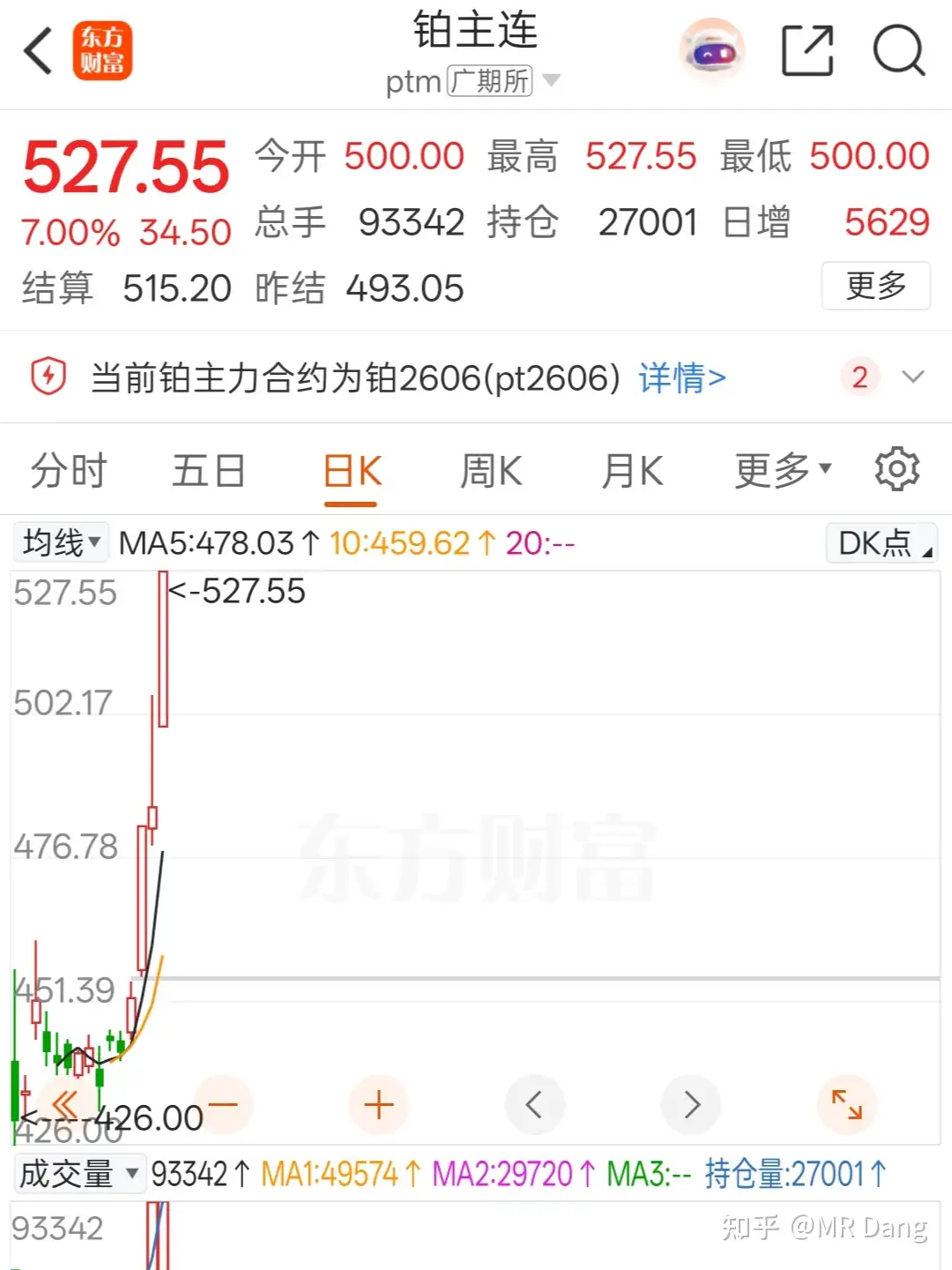The height and width of the screenshot is (1270, 952).
Task: Zoom in chart with plus control
Action: tap(379, 1104)
